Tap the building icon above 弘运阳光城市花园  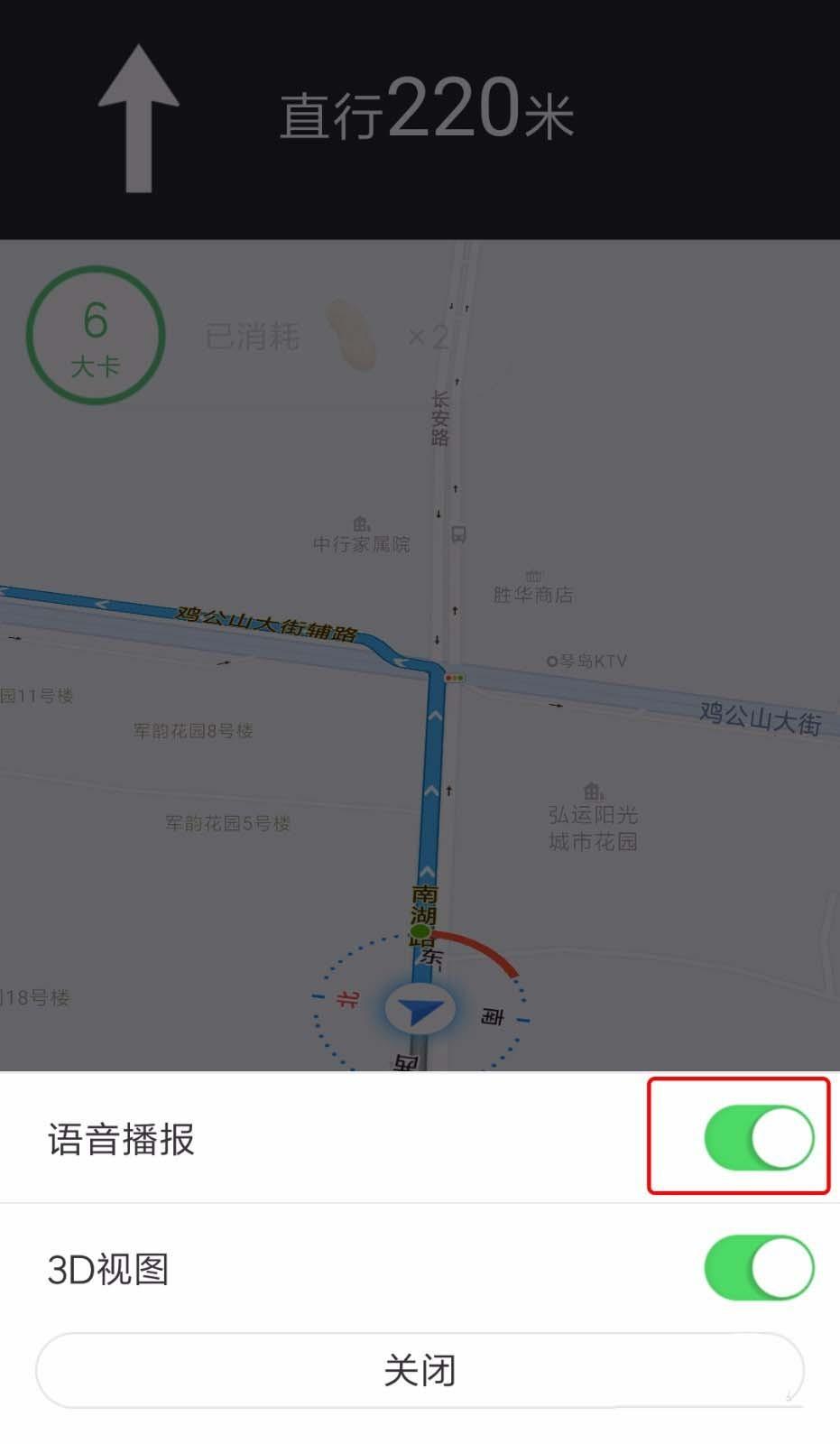593,790
